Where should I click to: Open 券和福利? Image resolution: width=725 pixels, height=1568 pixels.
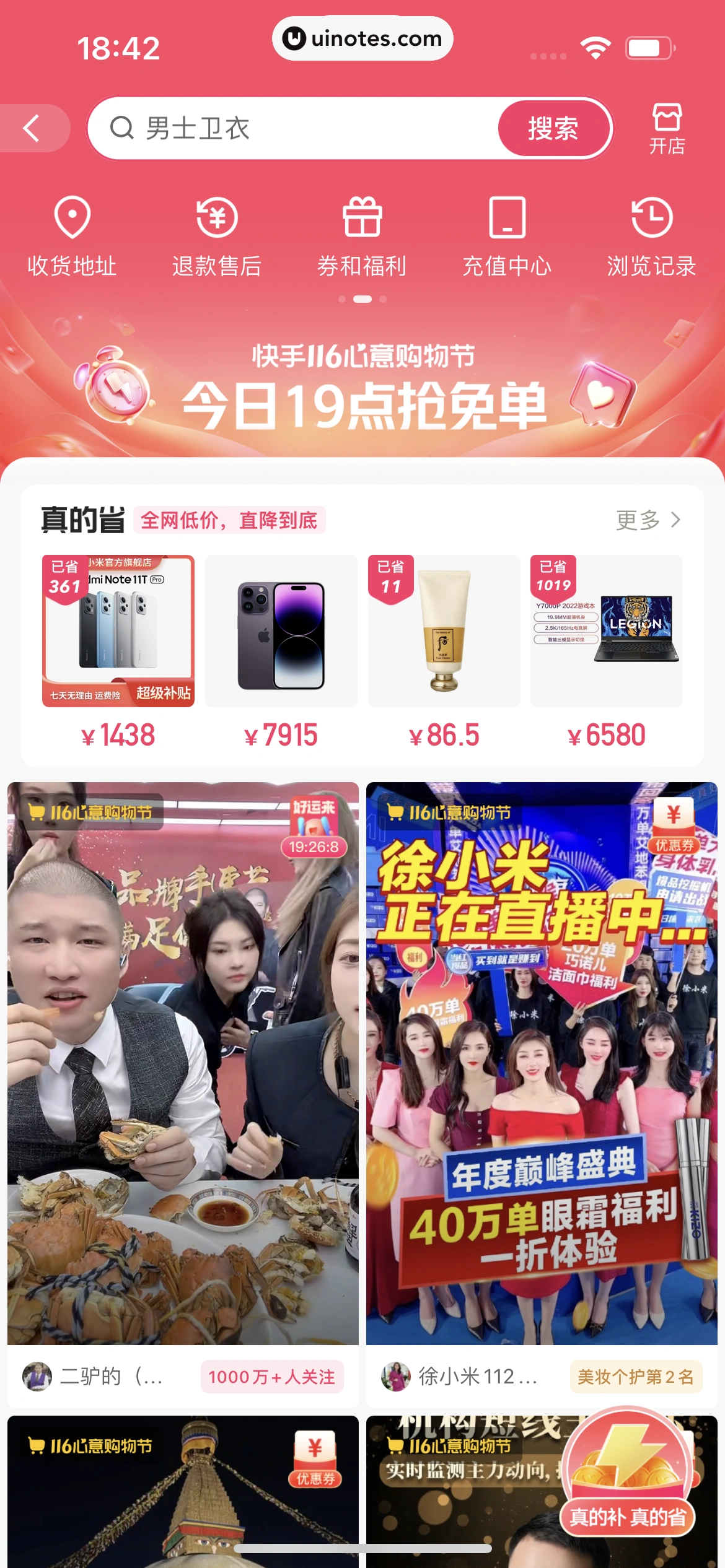coord(362,237)
